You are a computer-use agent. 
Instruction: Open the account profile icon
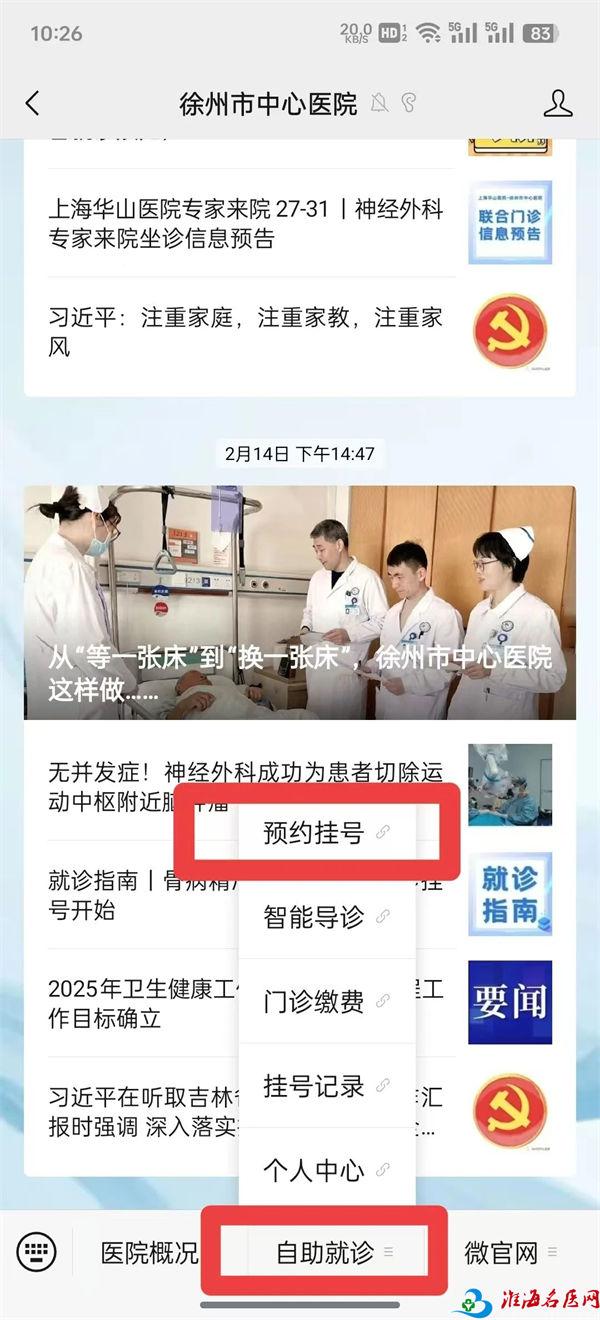(x=557, y=103)
